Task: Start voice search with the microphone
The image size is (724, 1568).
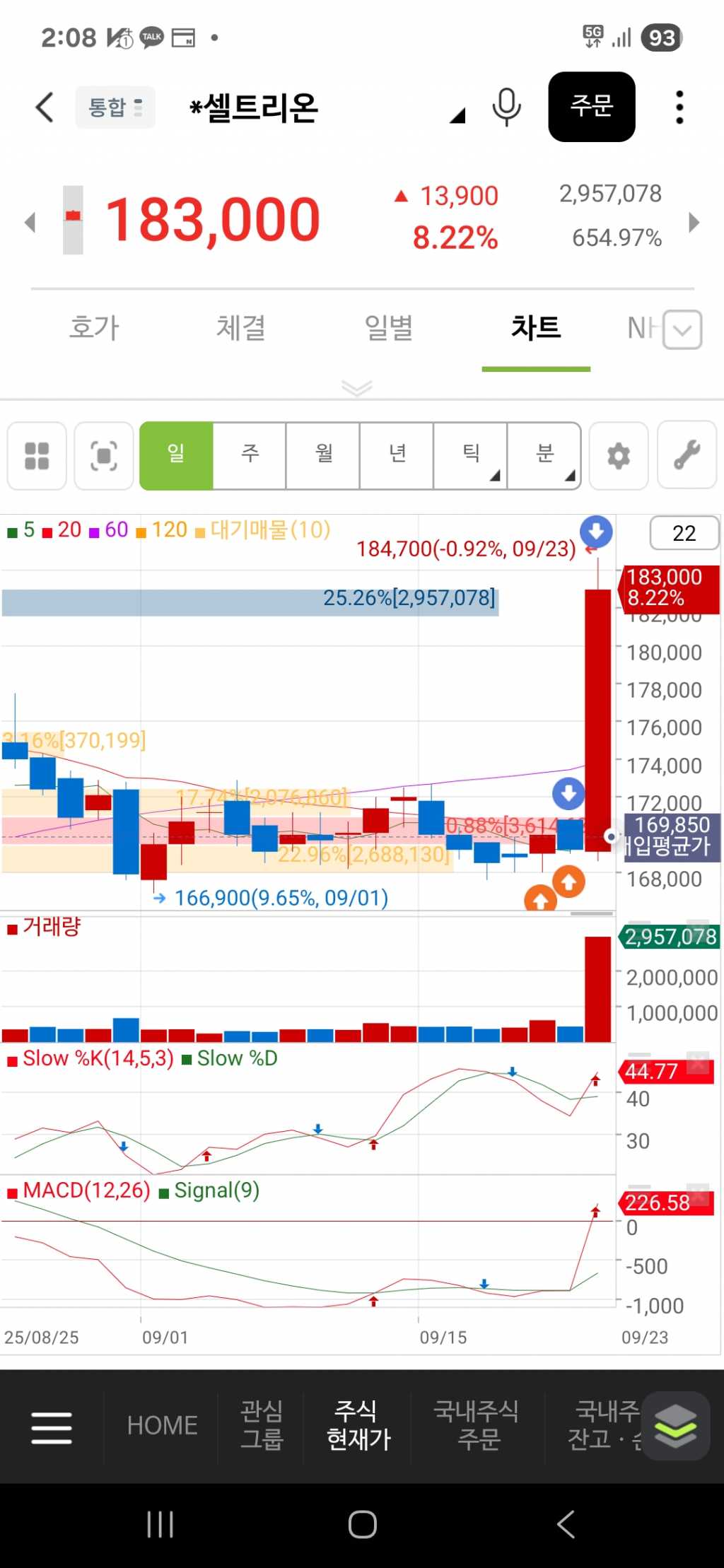Action: pyautogui.click(x=506, y=107)
